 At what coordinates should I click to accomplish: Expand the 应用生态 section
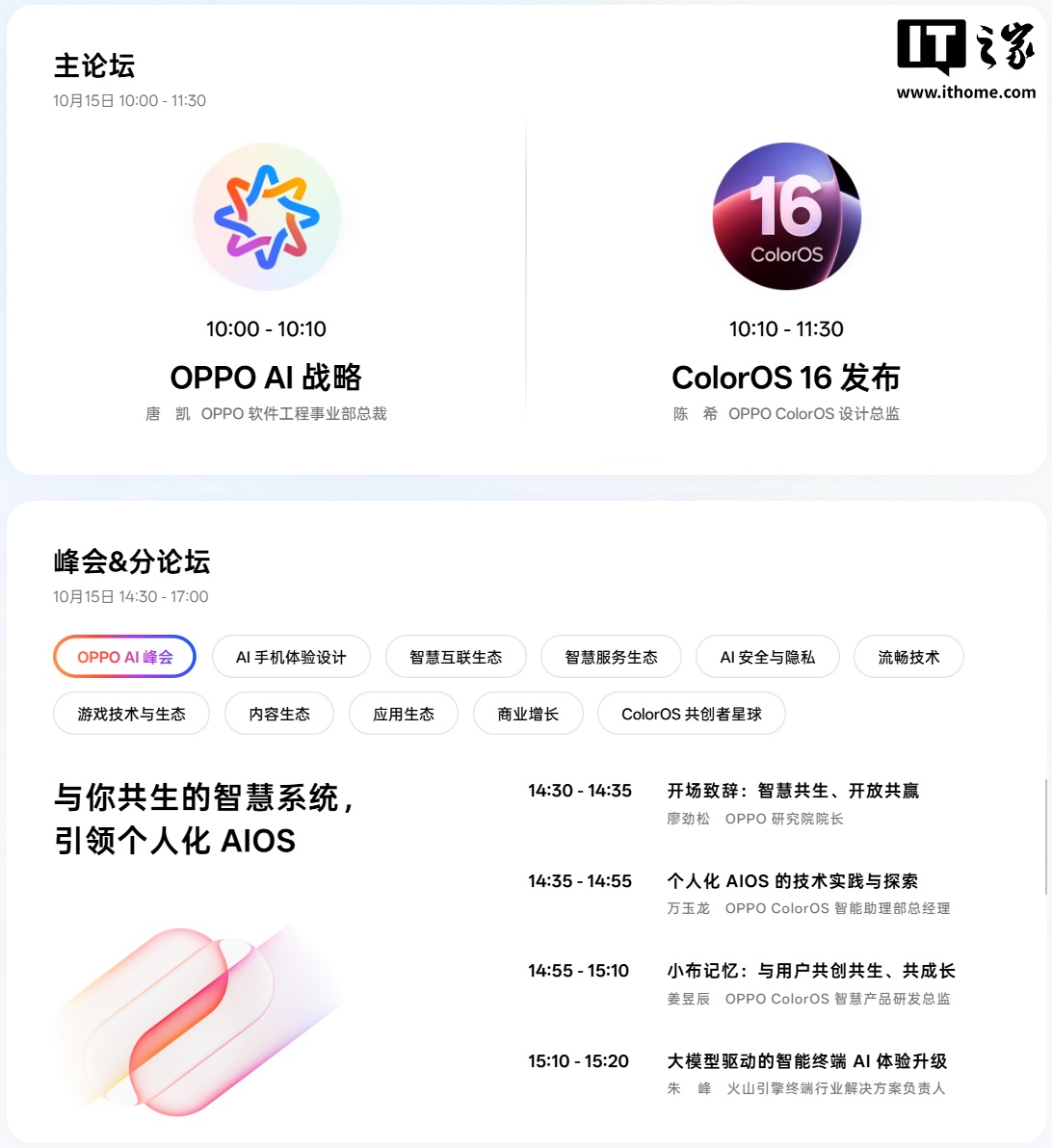(x=404, y=714)
